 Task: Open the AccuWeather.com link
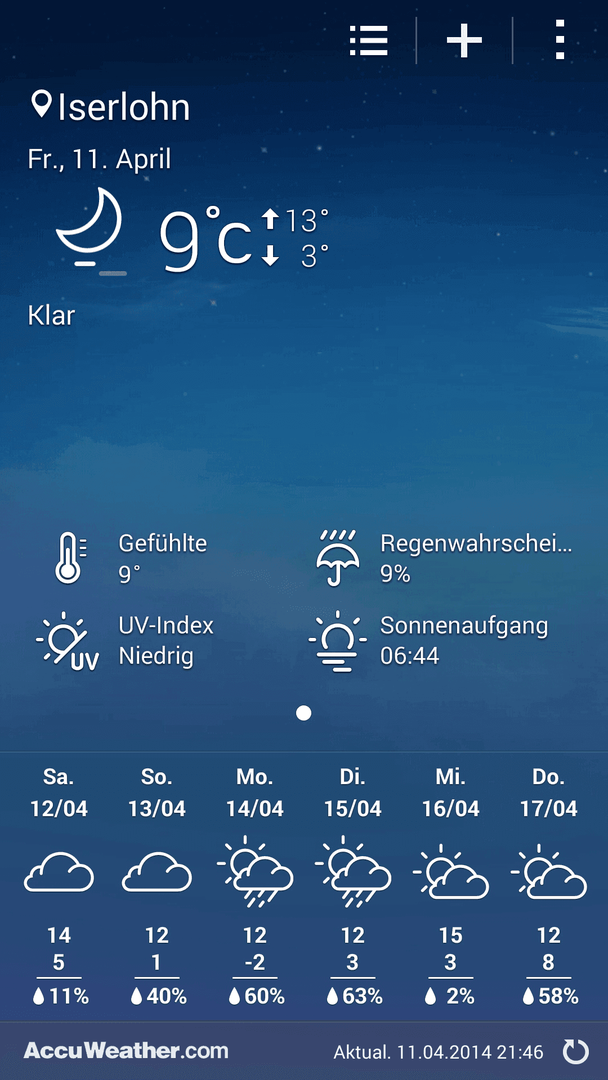point(125,1051)
